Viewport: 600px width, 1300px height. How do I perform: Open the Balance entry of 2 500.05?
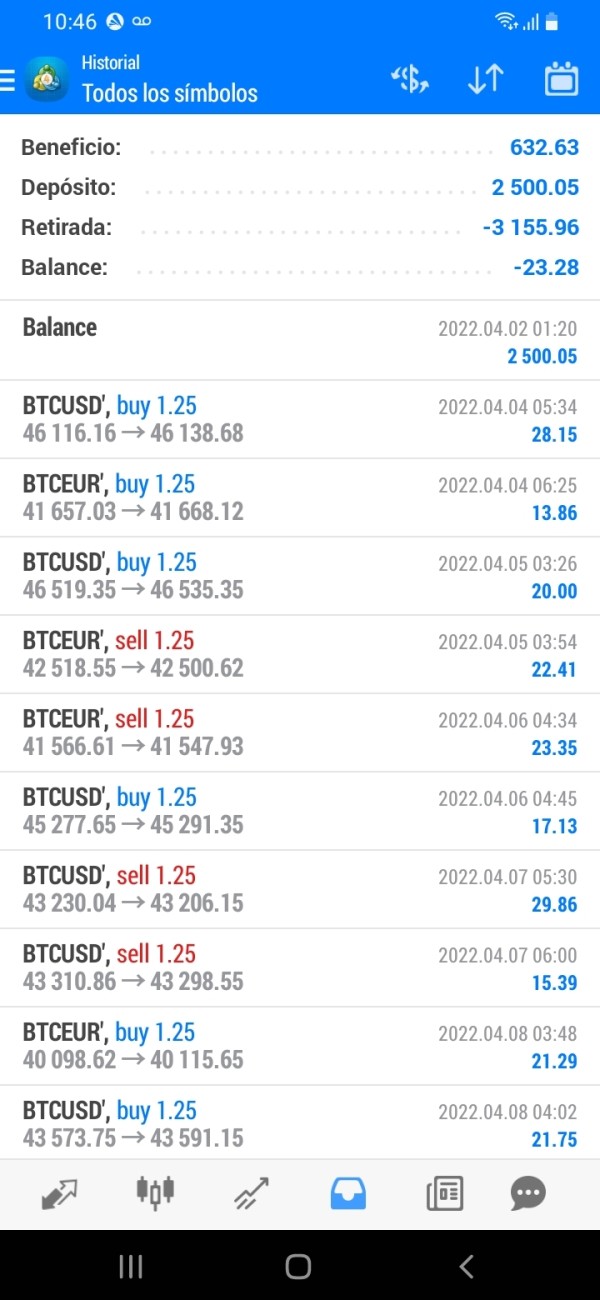pyautogui.click(x=300, y=341)
